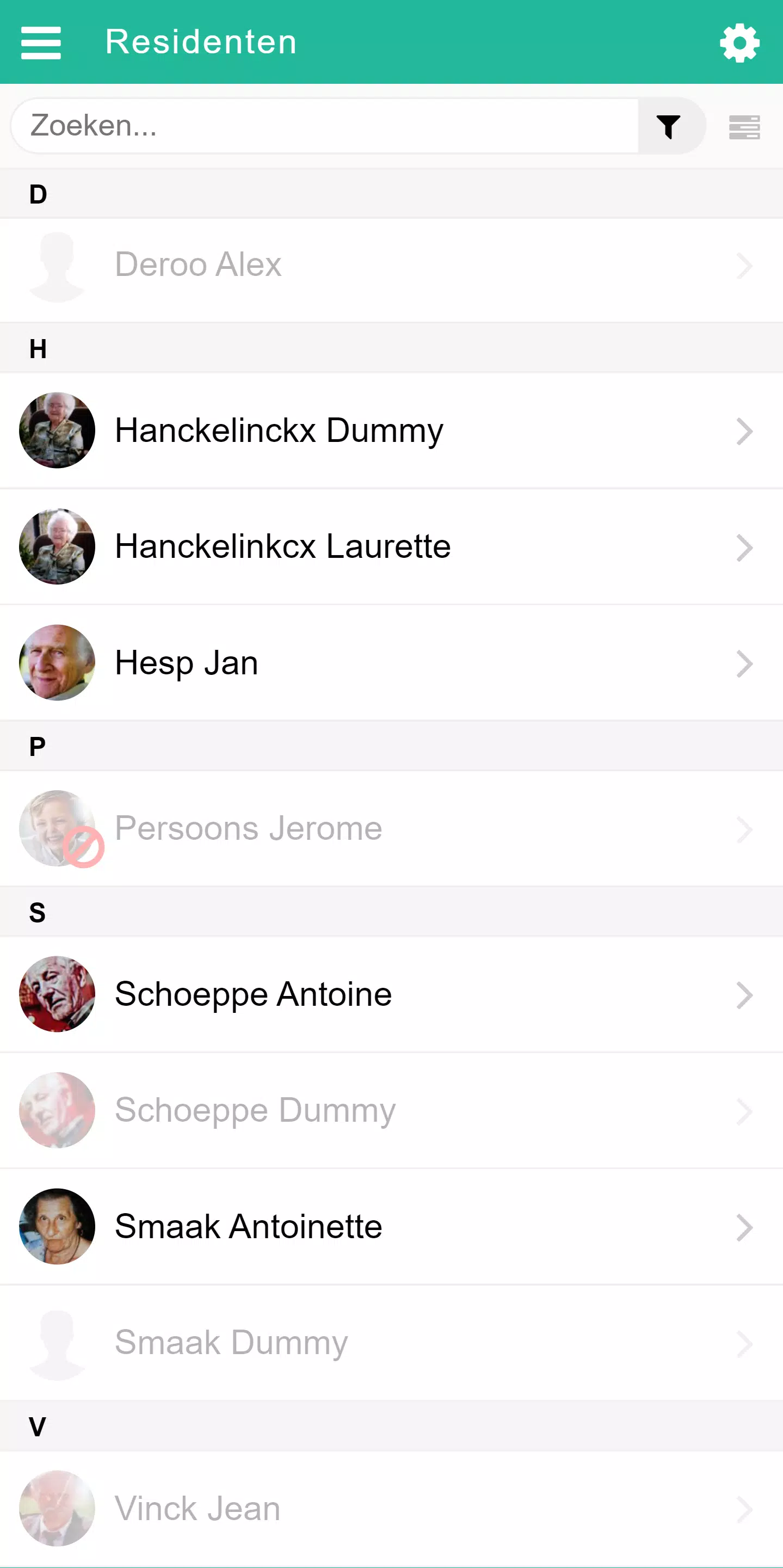Viewport: 783px width, 1568px height.
Task: Open resident Hanckelinckx Dummy
Action: [x=391, y=431]
